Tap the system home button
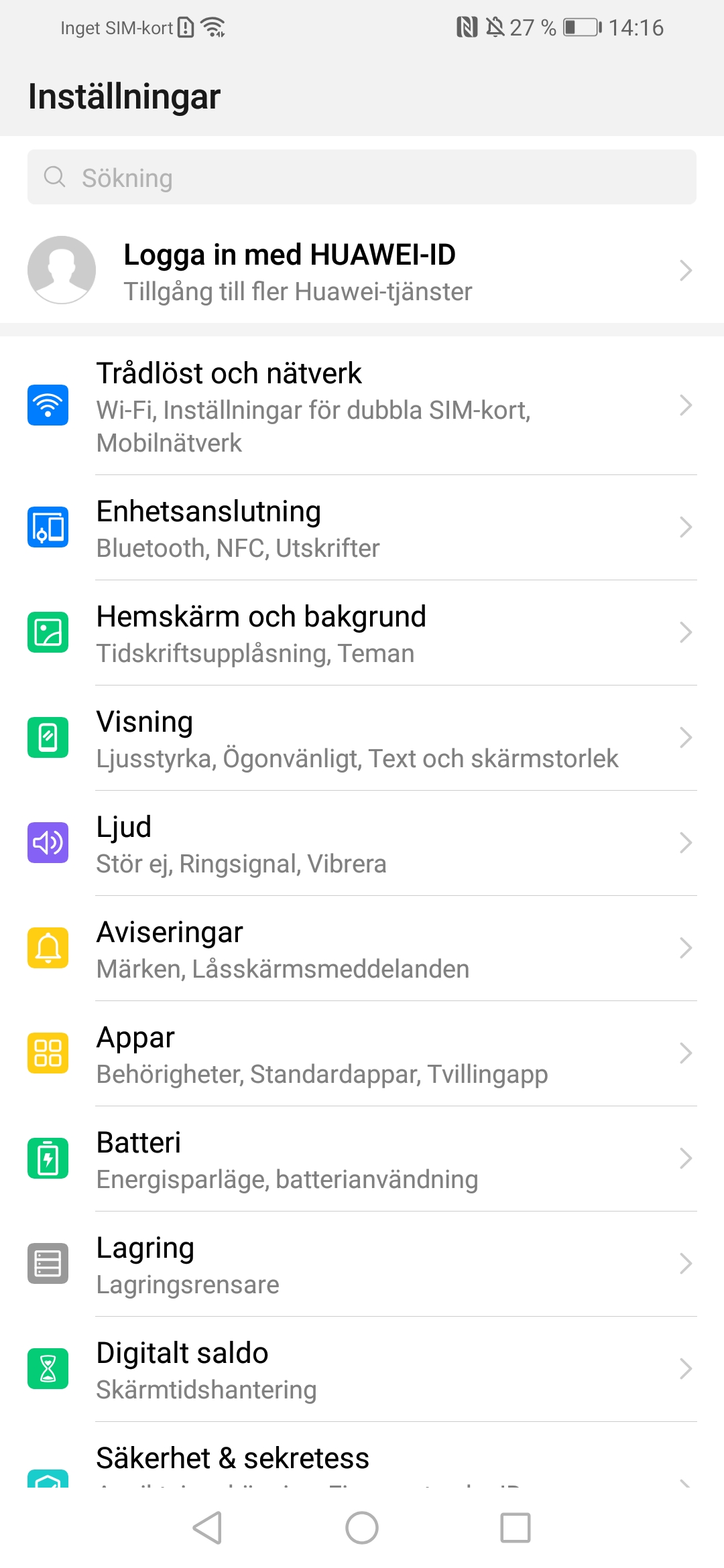Screen dimensions: 724x1568 click(362, 1528)
